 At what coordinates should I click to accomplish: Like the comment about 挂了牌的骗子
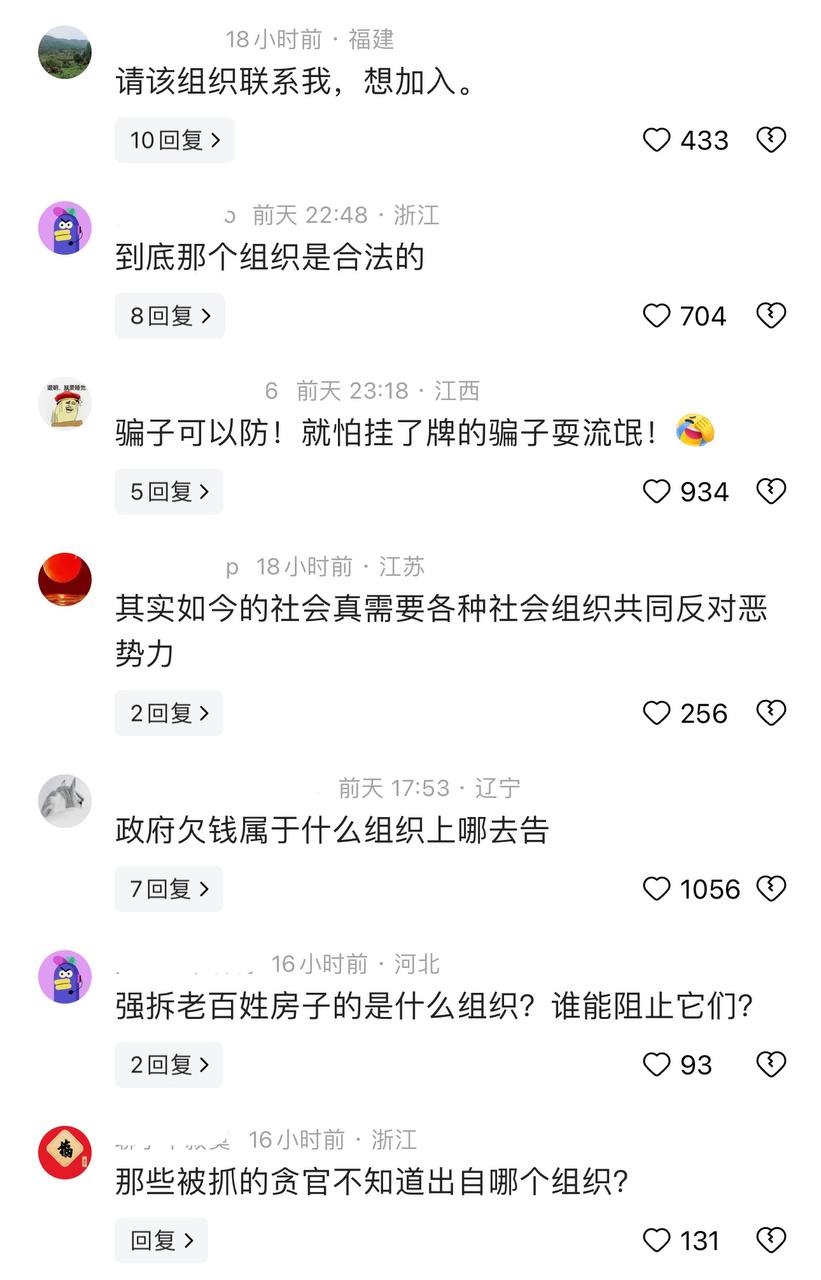click(x=657, y=492)
